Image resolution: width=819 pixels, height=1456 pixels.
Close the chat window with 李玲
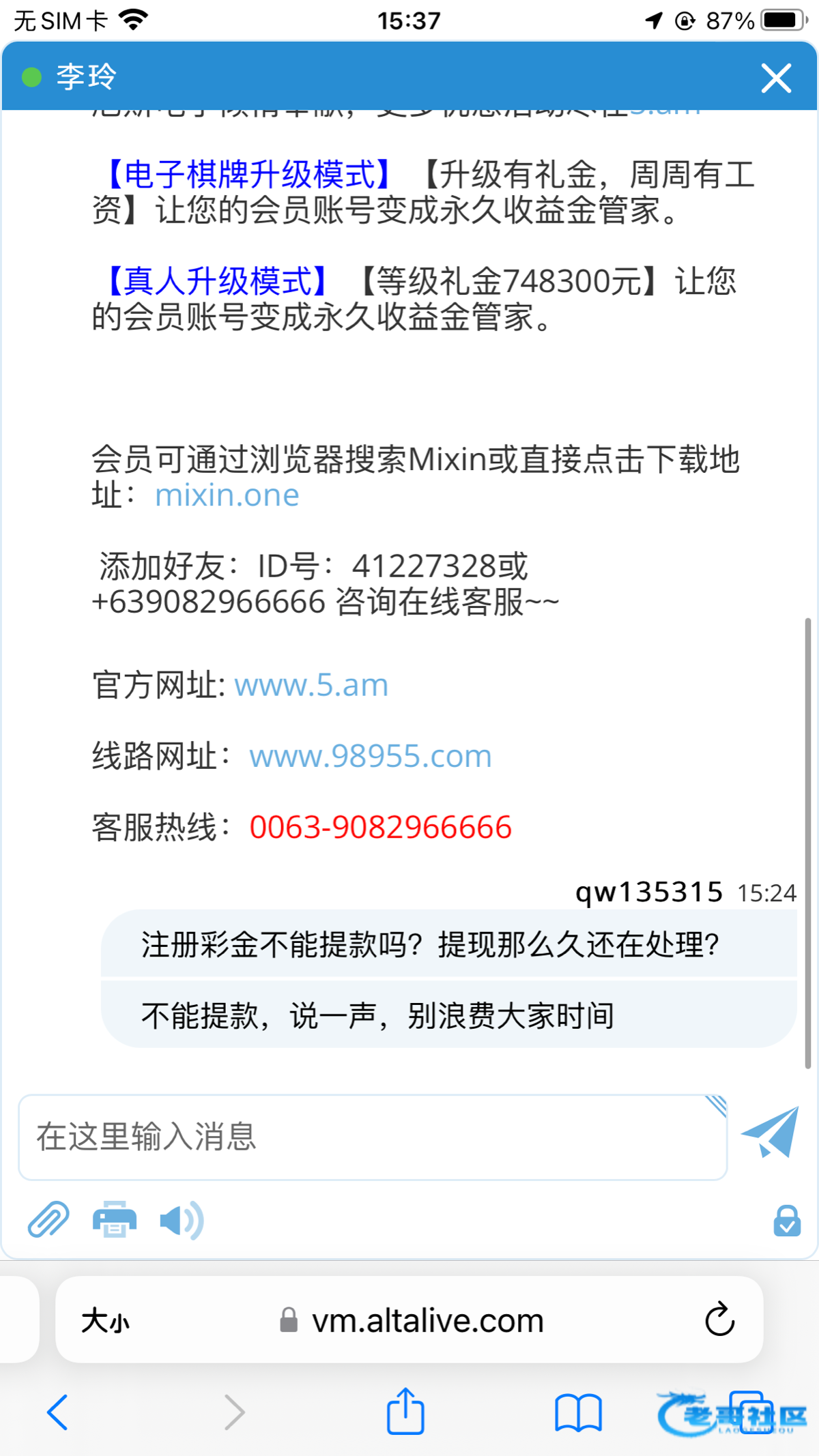pos(776,78)
